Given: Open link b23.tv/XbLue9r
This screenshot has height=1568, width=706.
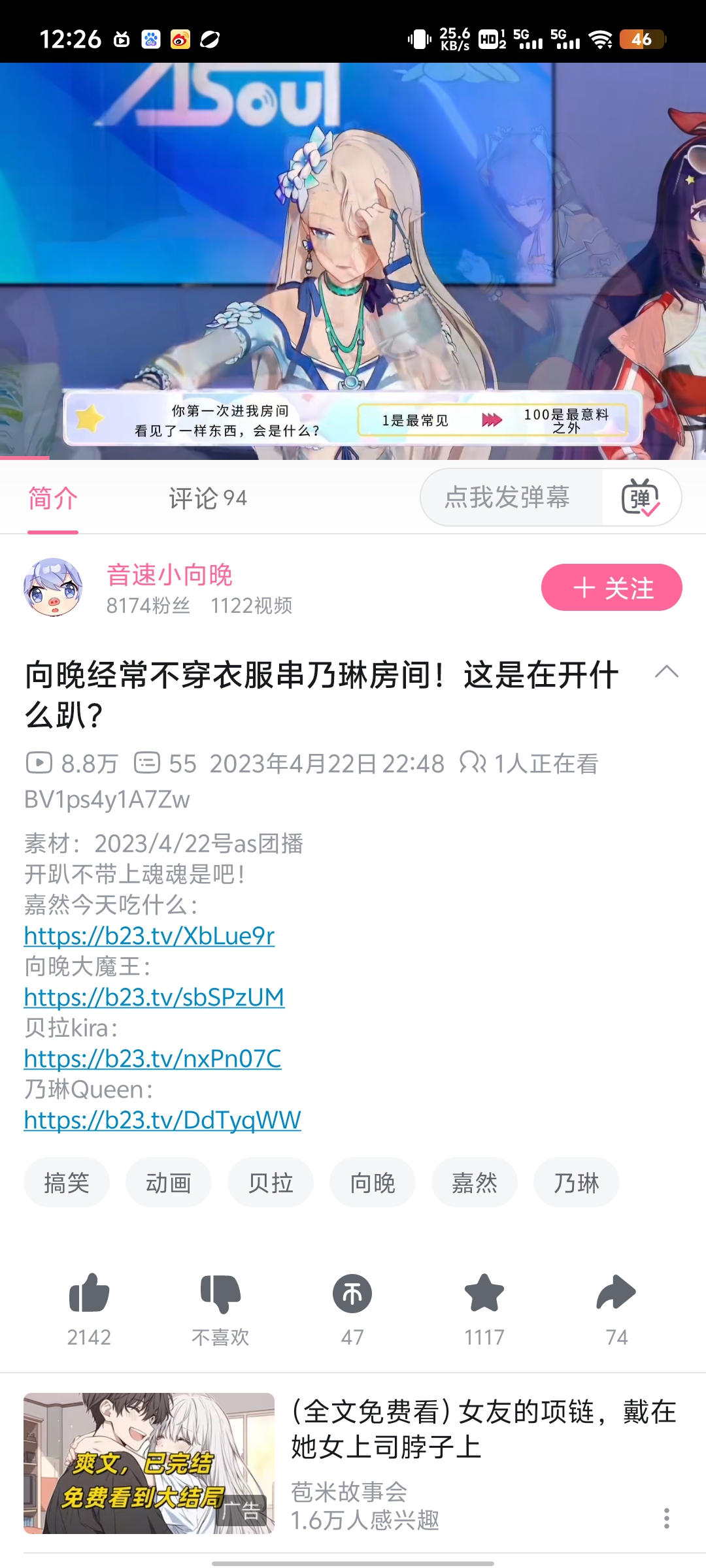Looking at the screenshot, I should (149, 936).
